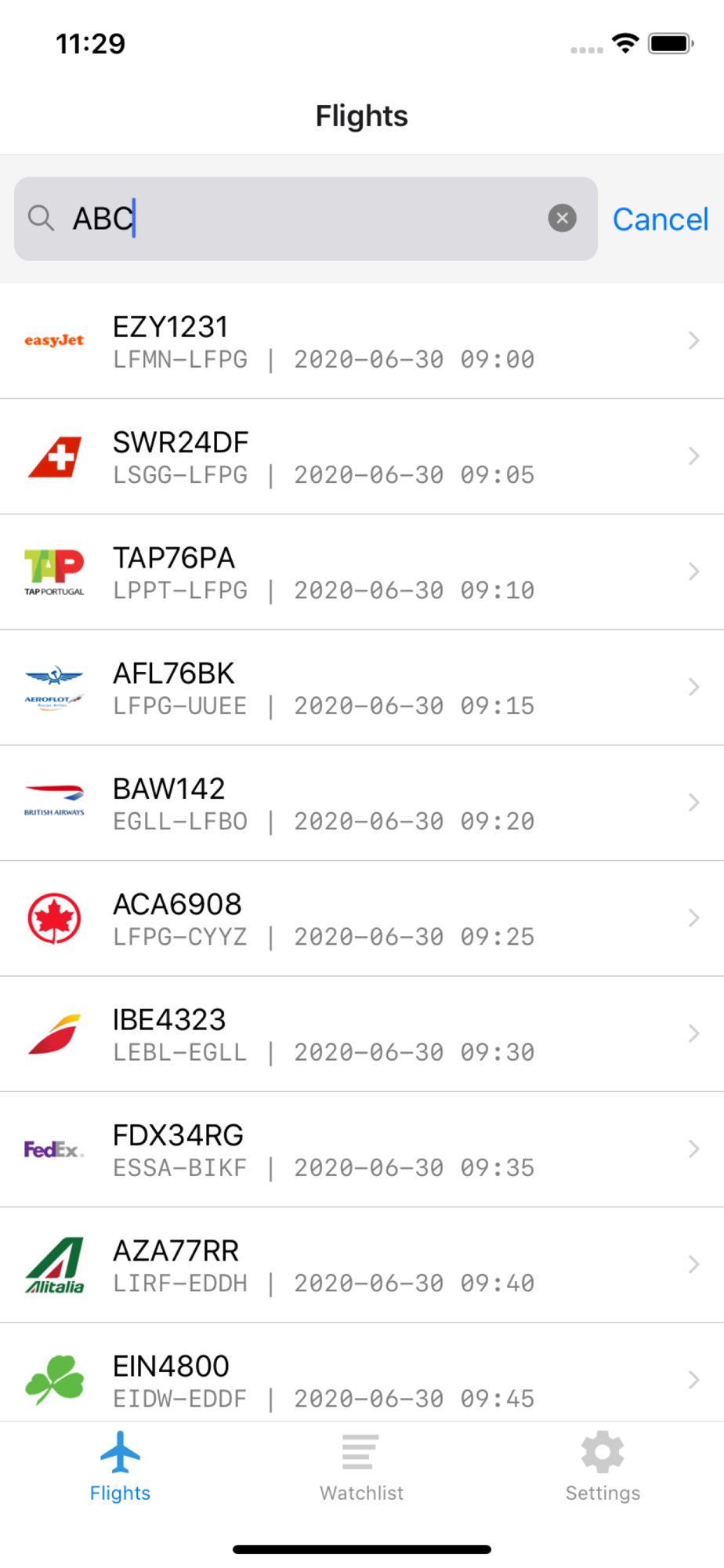This screenshot has height=1568, width=724.
Task: Go to the Settings tab
Action: pos(603,1466)
